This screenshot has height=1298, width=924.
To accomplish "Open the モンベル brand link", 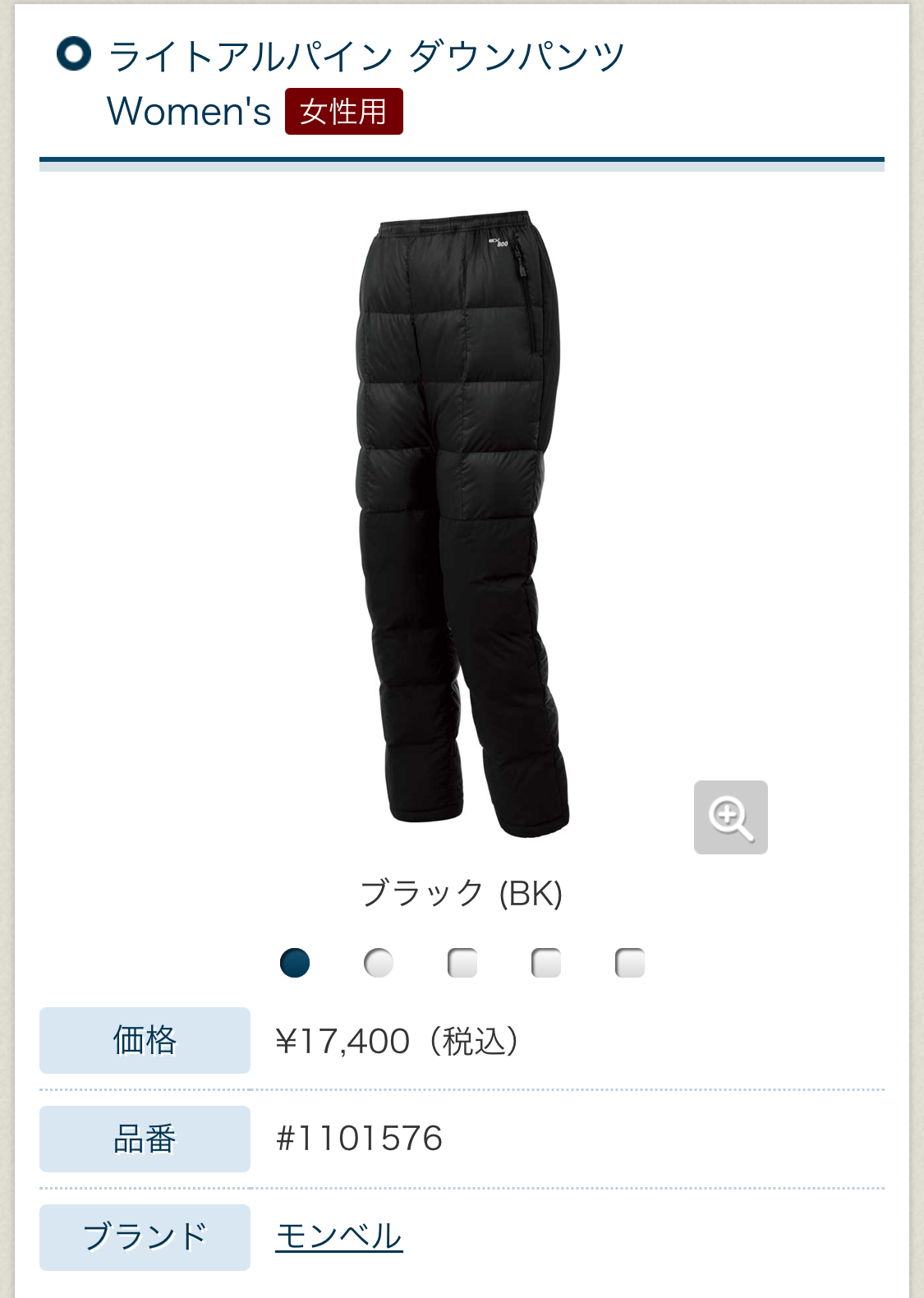I will click(x=339, y=1236).
